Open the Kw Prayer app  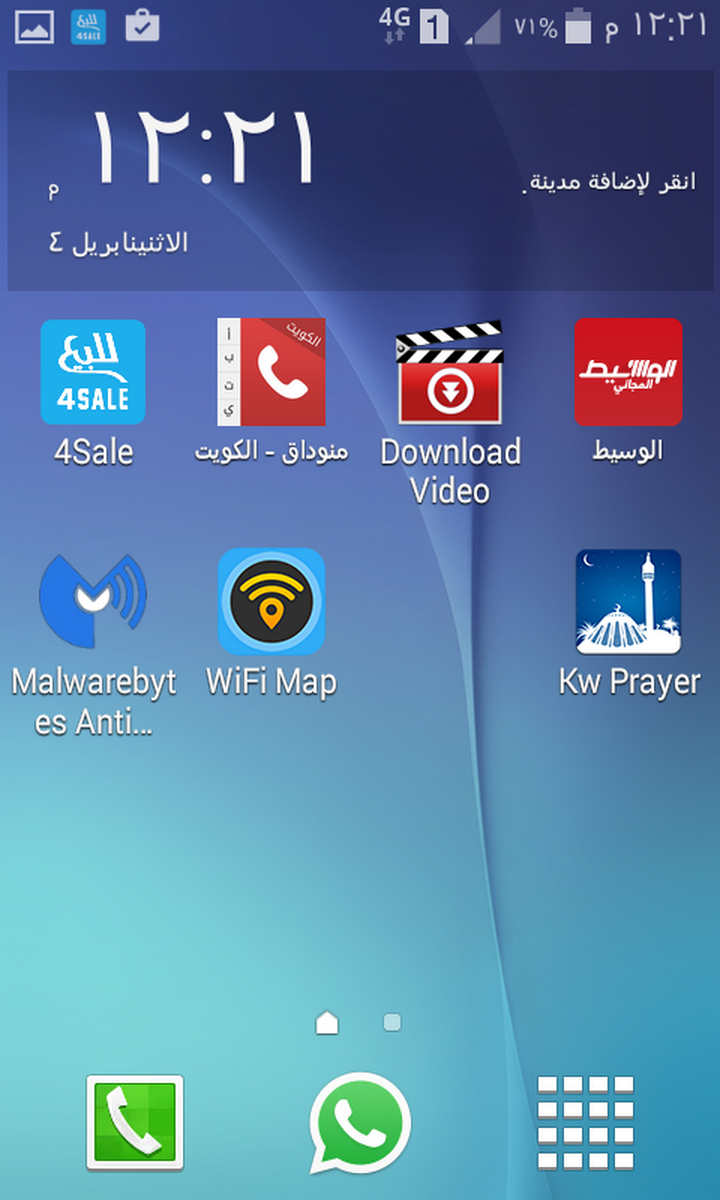tap(628, 602)
